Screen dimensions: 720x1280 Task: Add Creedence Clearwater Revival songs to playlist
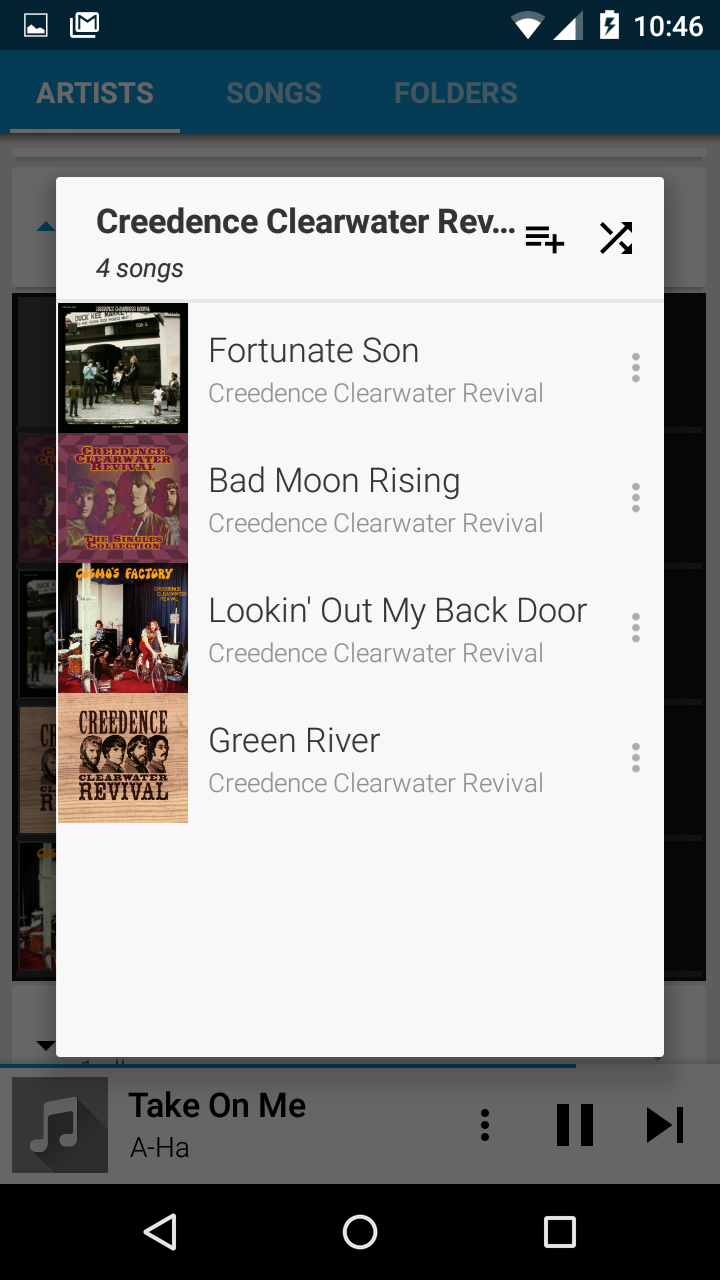(545, 240)
